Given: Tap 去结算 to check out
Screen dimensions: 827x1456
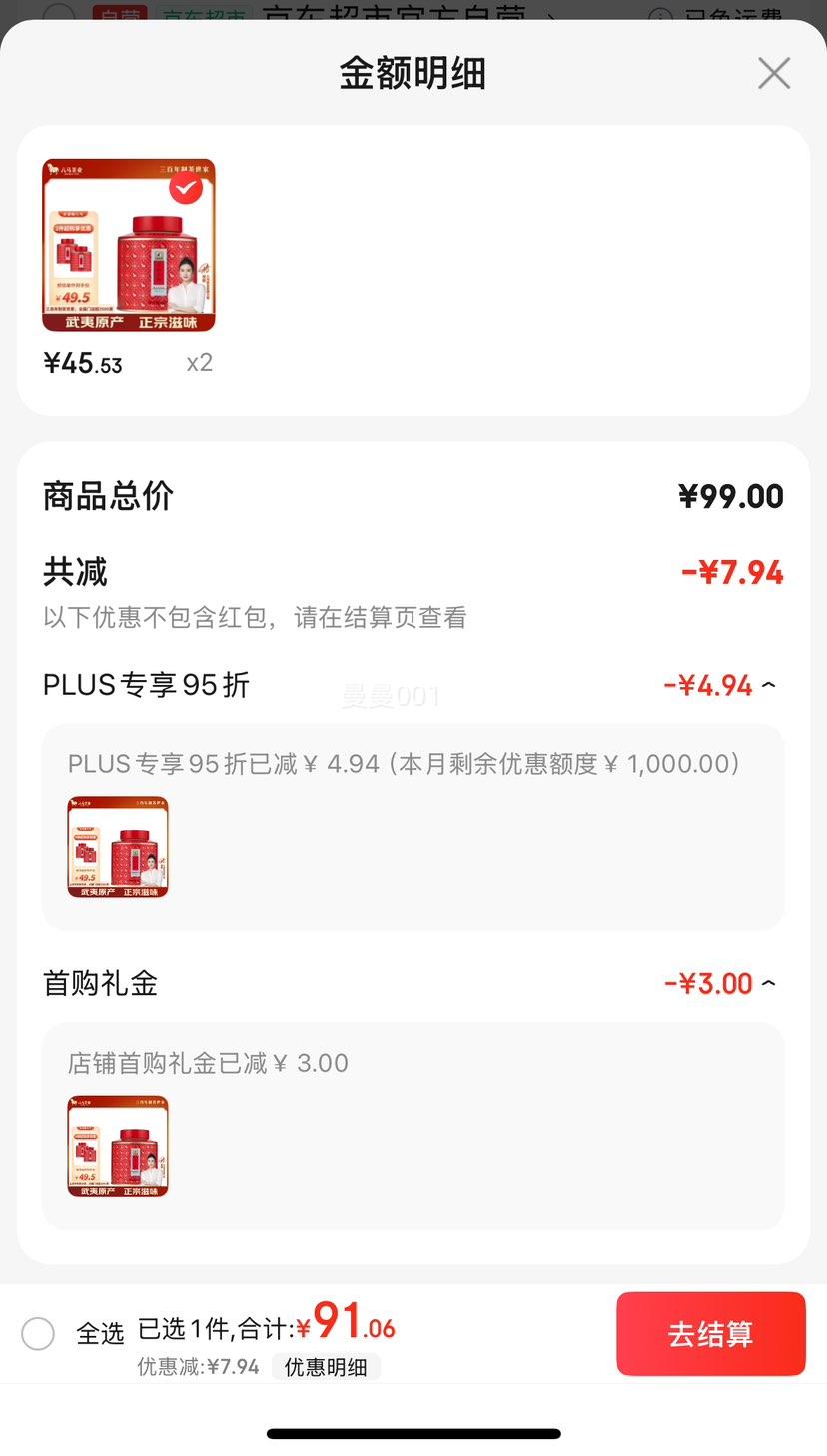Looking at the screenshot, I should point(711,1334).
